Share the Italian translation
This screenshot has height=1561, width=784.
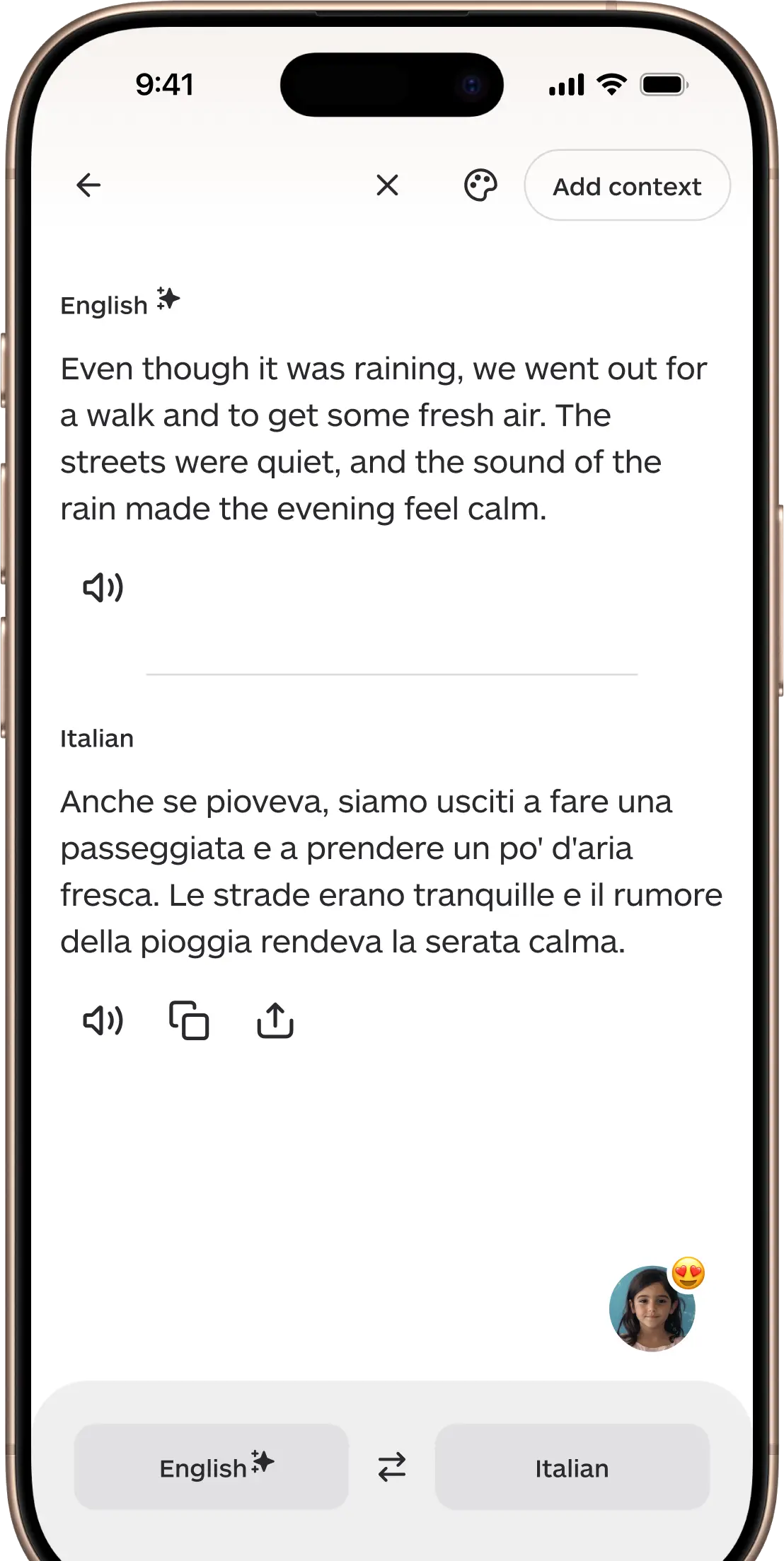275,1020
